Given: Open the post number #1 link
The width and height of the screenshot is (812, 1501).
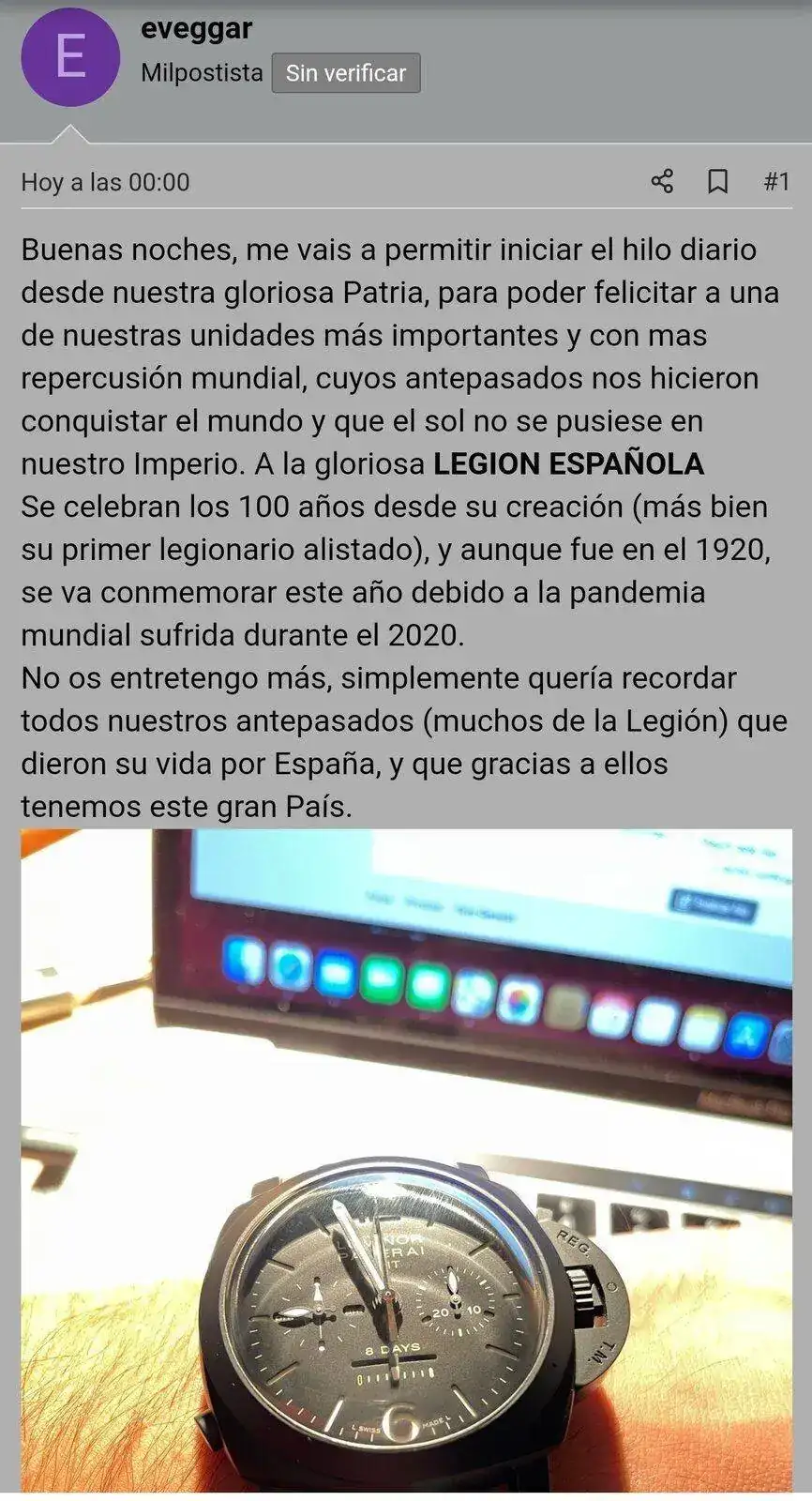Looking at the screenshot, I should pyautogui.click(x=776, y=181).
